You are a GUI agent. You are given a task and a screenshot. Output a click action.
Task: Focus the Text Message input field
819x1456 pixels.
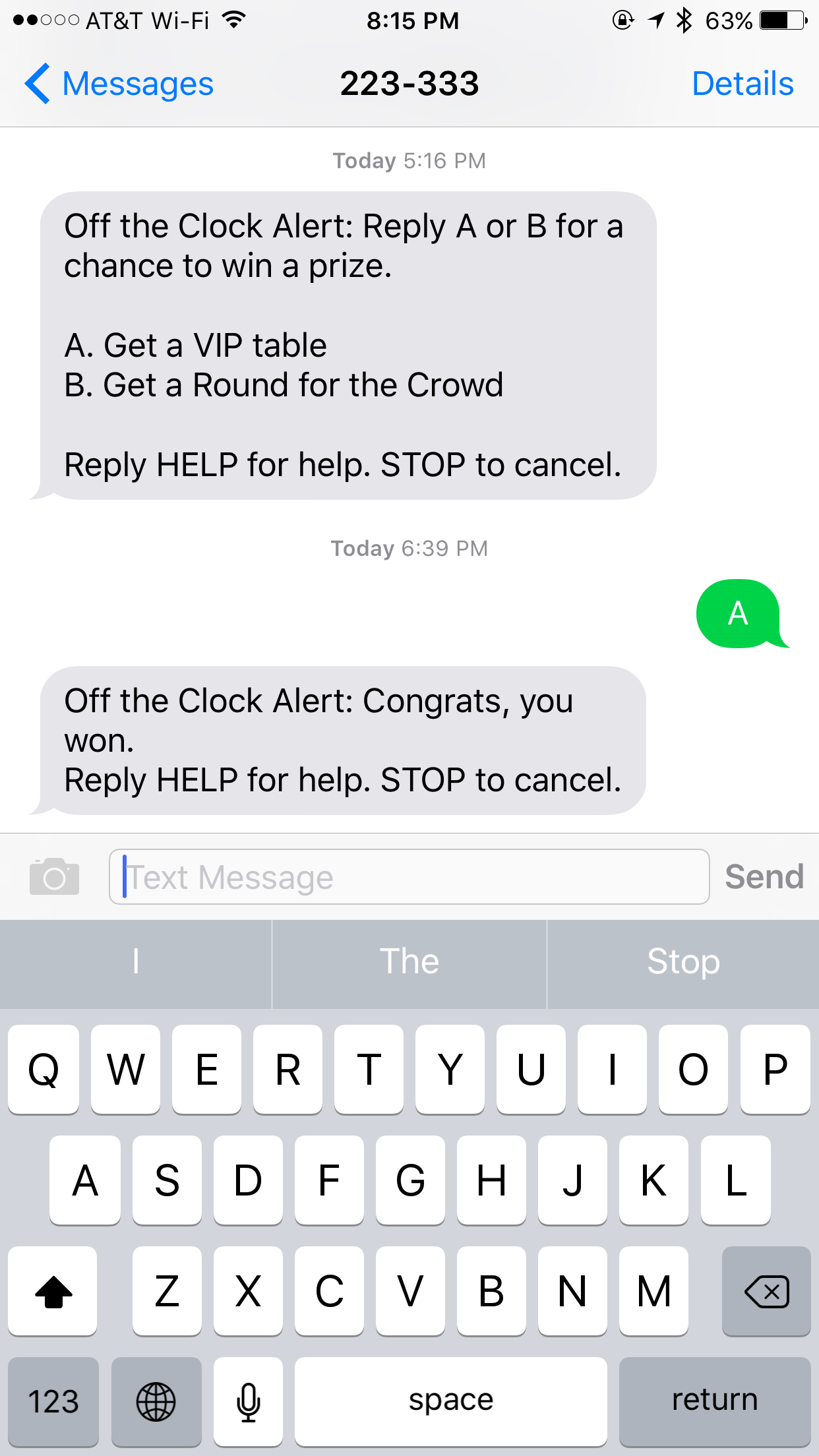pyautogui.click(x=409, y=876)
